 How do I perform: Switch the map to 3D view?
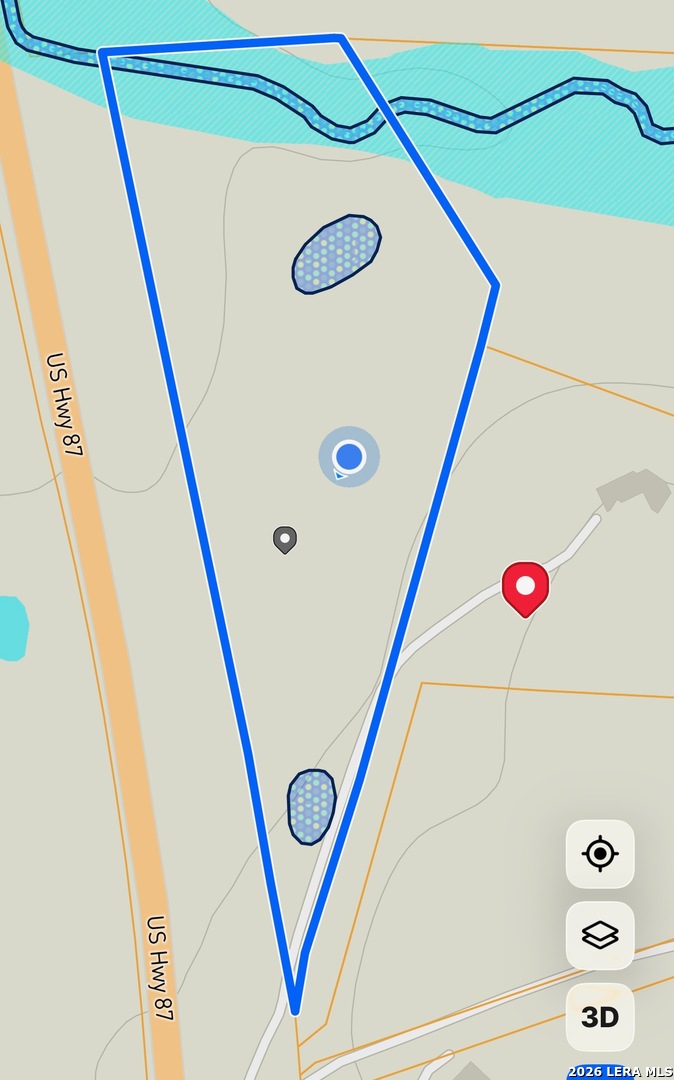tap(600, 1017)
